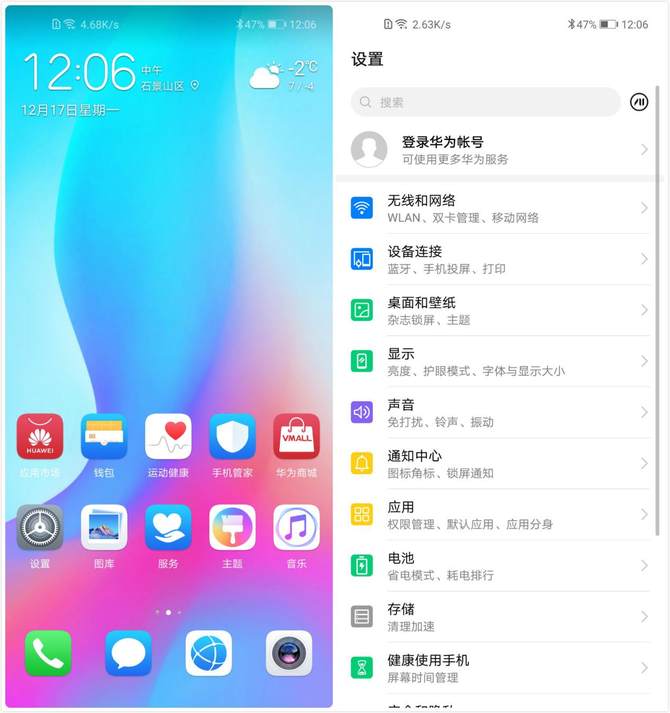Tap the settings search box (搜索)
The image size is (670, 713).
pyautogui.click(x=485, y=102)
